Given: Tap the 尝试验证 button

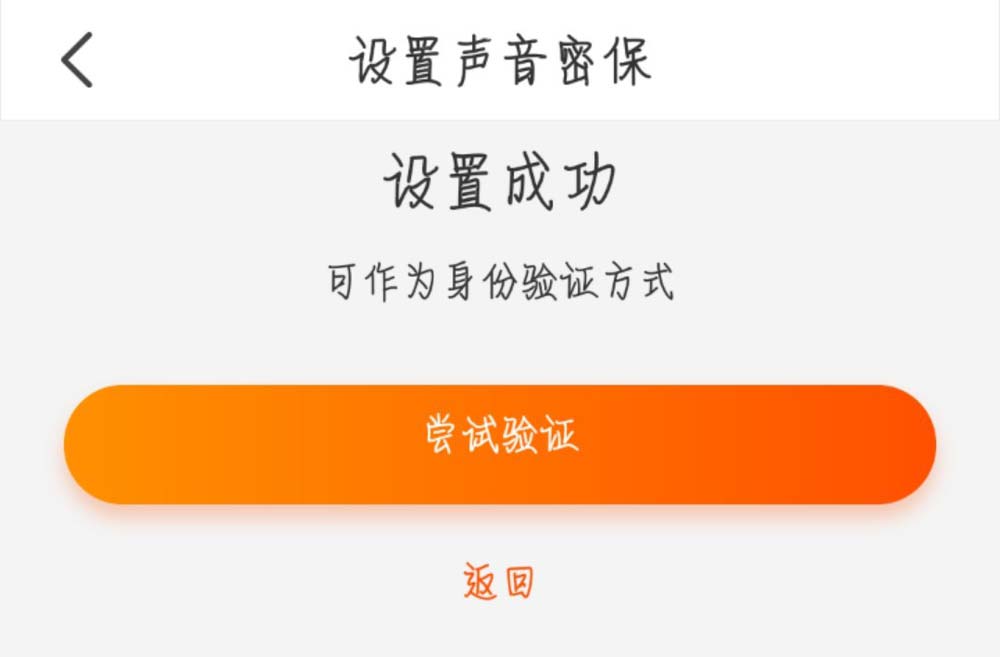Looking at the screenshot, I should pos(500,443).
